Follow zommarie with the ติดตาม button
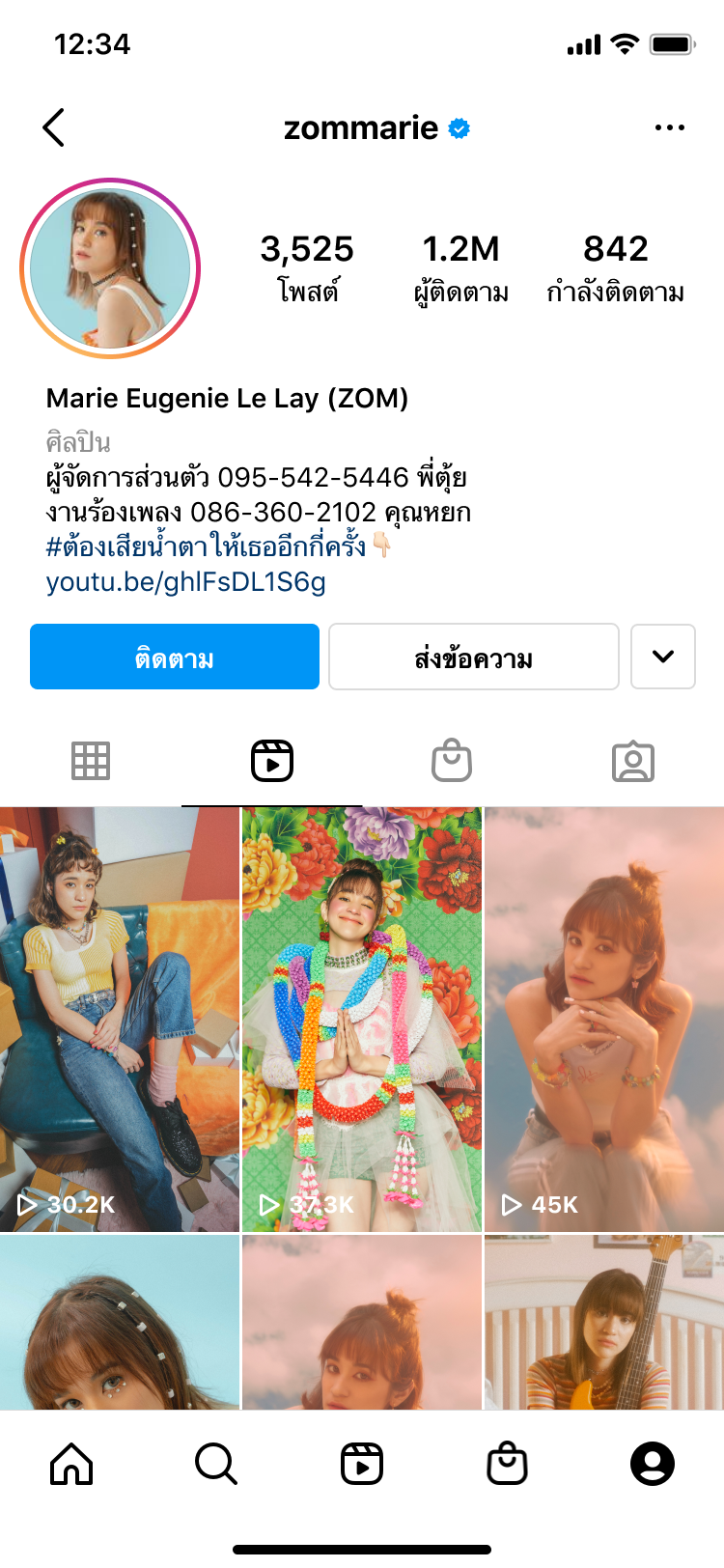 point(175,657)
